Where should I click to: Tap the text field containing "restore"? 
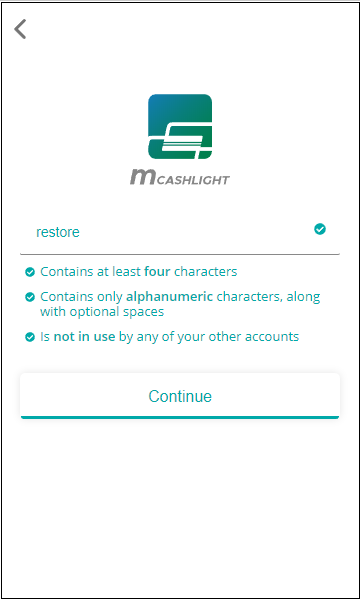pyautogui.click(x=180, y=232)
